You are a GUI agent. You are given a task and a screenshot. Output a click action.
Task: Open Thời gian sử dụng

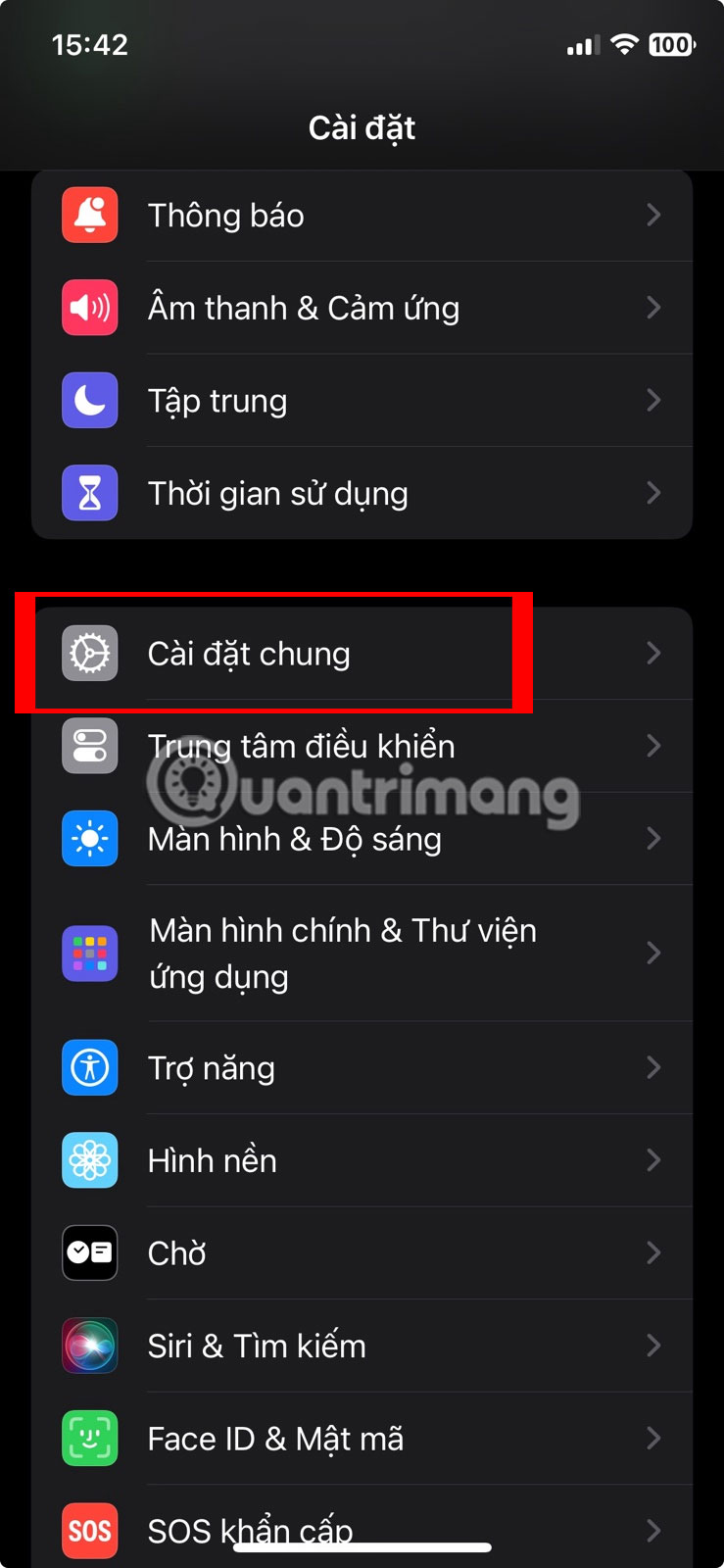click(362, 493)
